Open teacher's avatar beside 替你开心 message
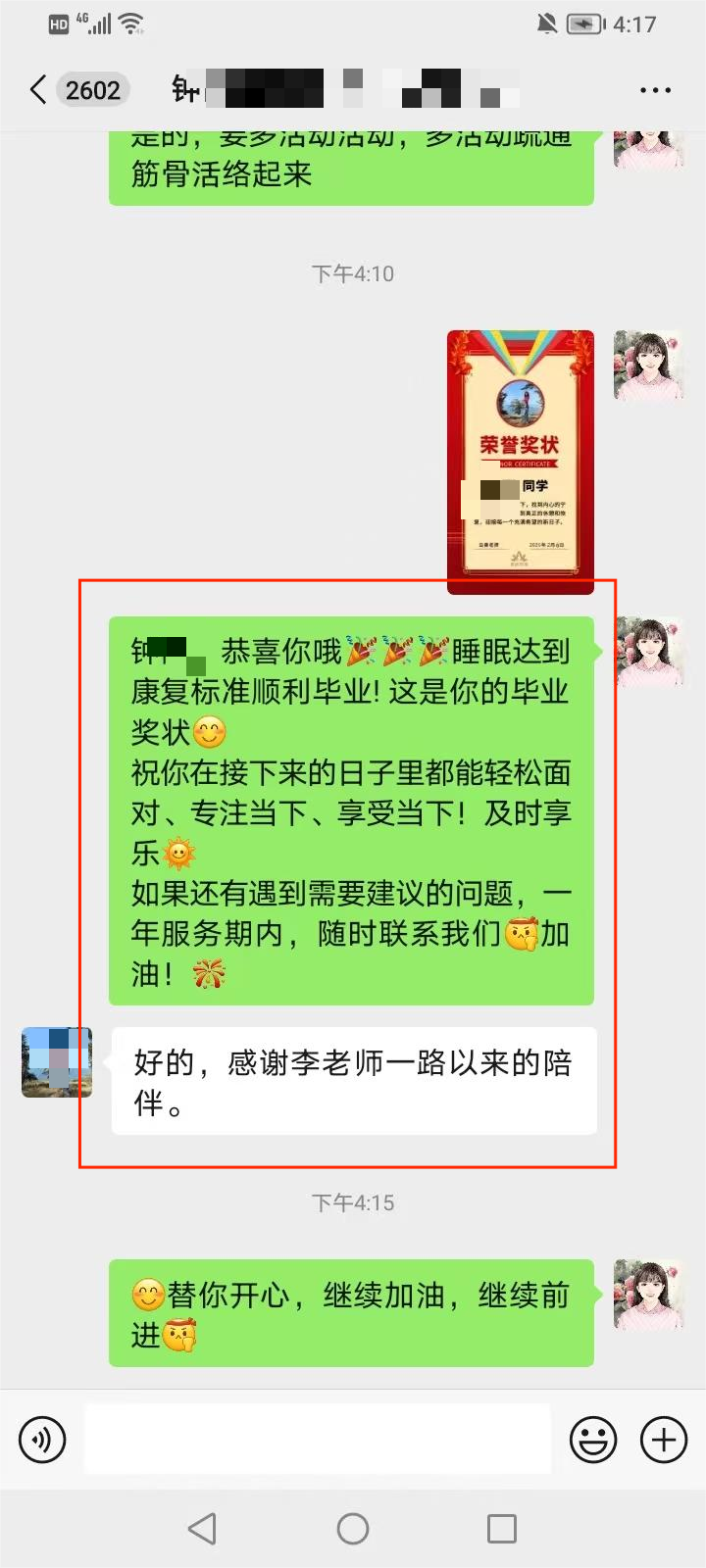The width and height of the screenshot is (706, 1568). tap(648, 1295)
